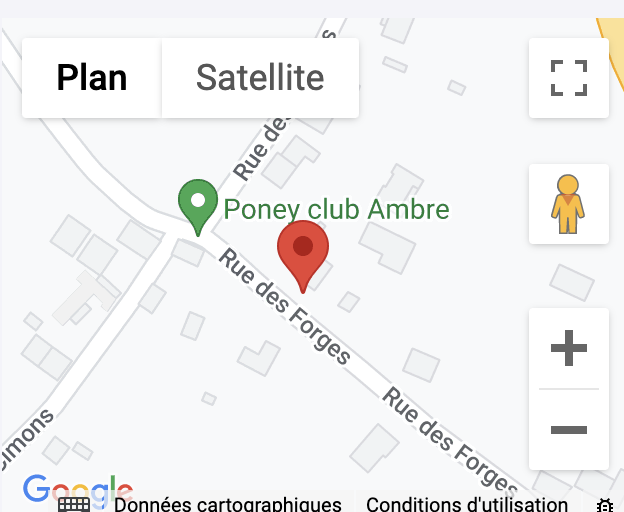Image resolution: width=624 pixels, height=512 pixels.
Task: Zoom in on the map
Action: [x=568, y=349]
